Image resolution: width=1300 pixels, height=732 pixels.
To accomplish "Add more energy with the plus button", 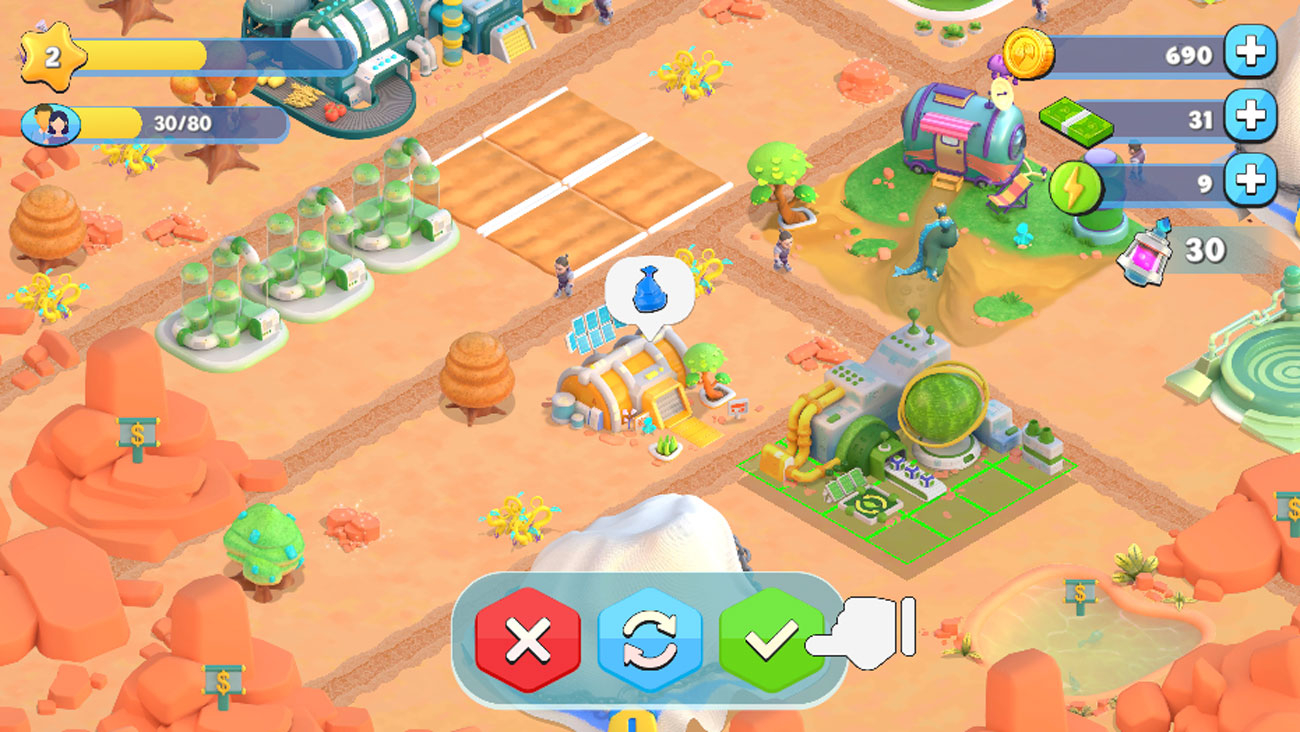I will tap(1250, 181).
